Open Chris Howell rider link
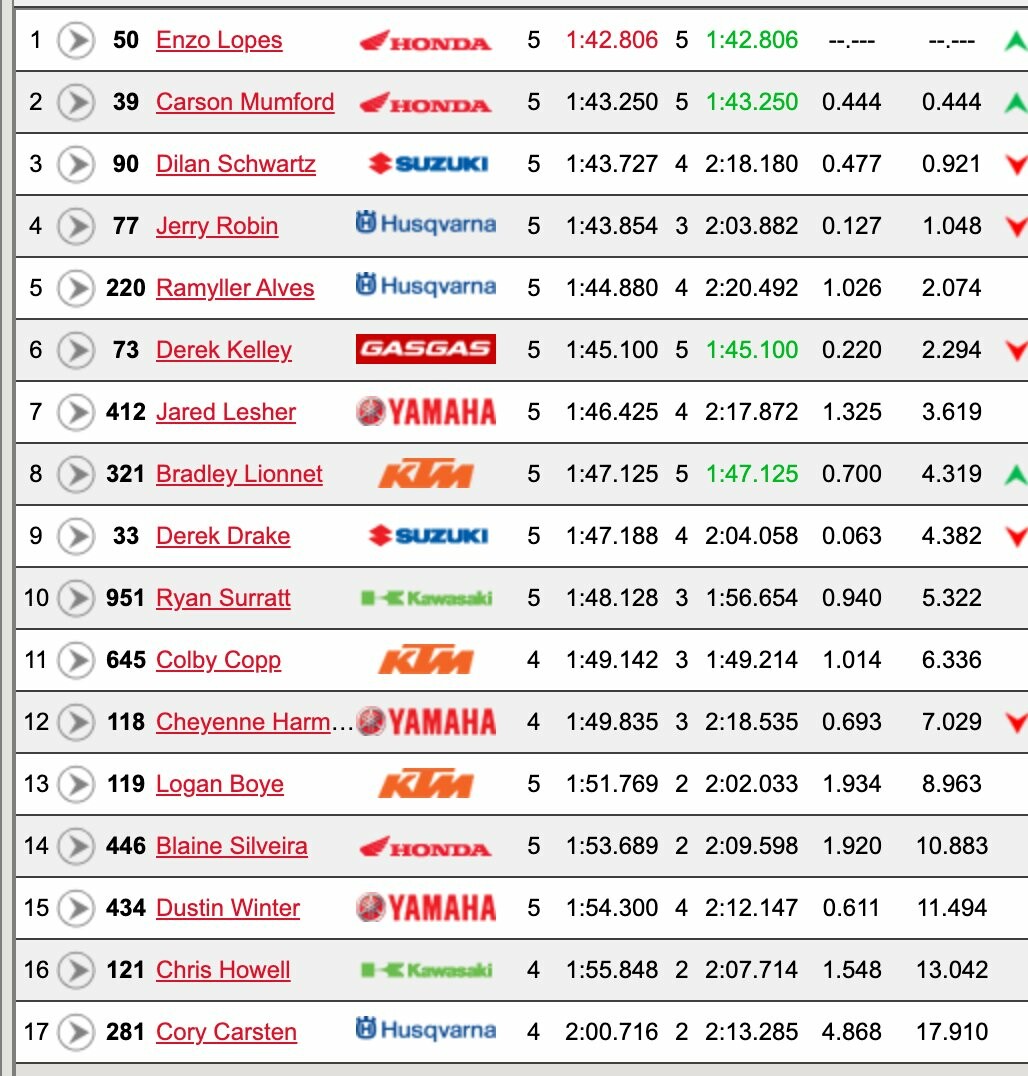 pyautogui.click(x=223, y=971)
